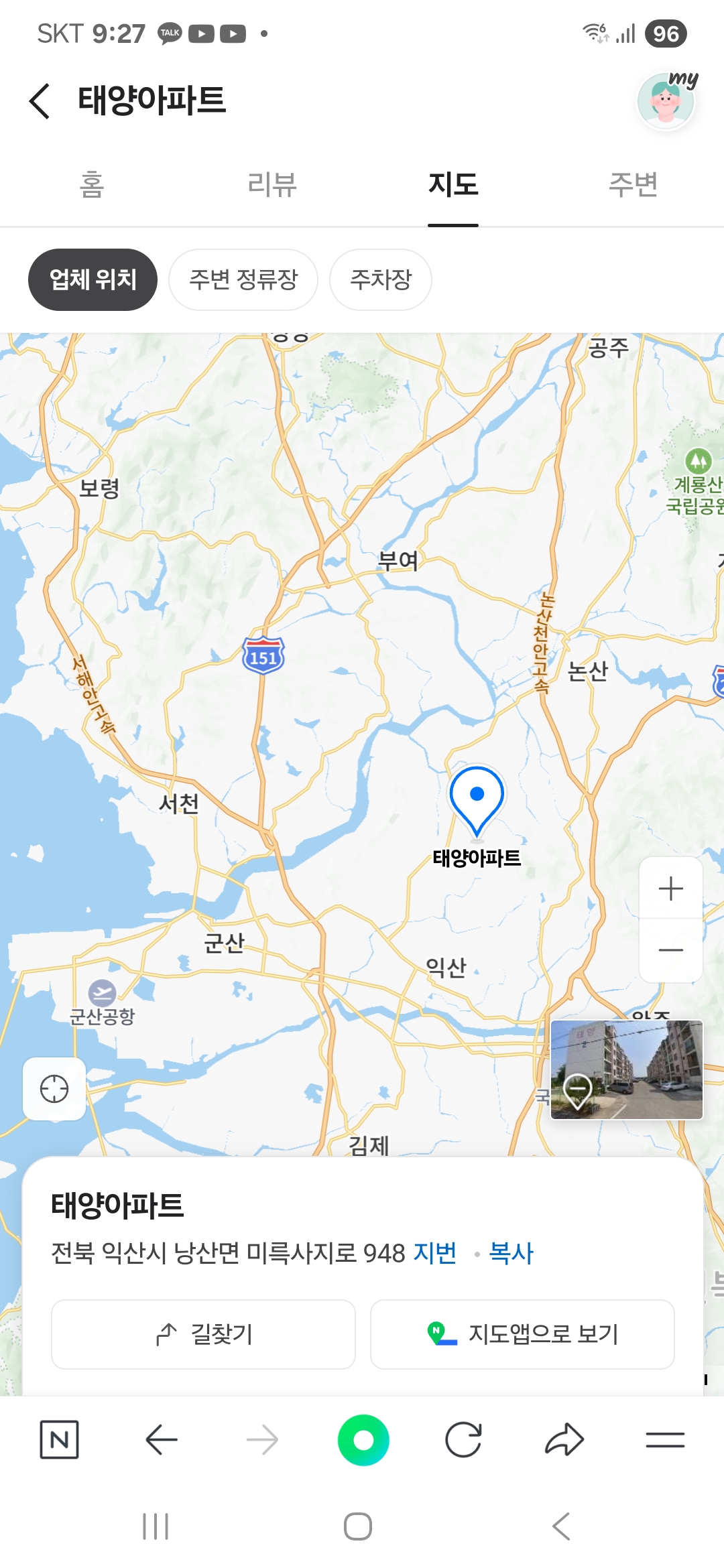Copy the address with 복사

pos(511,1252)
